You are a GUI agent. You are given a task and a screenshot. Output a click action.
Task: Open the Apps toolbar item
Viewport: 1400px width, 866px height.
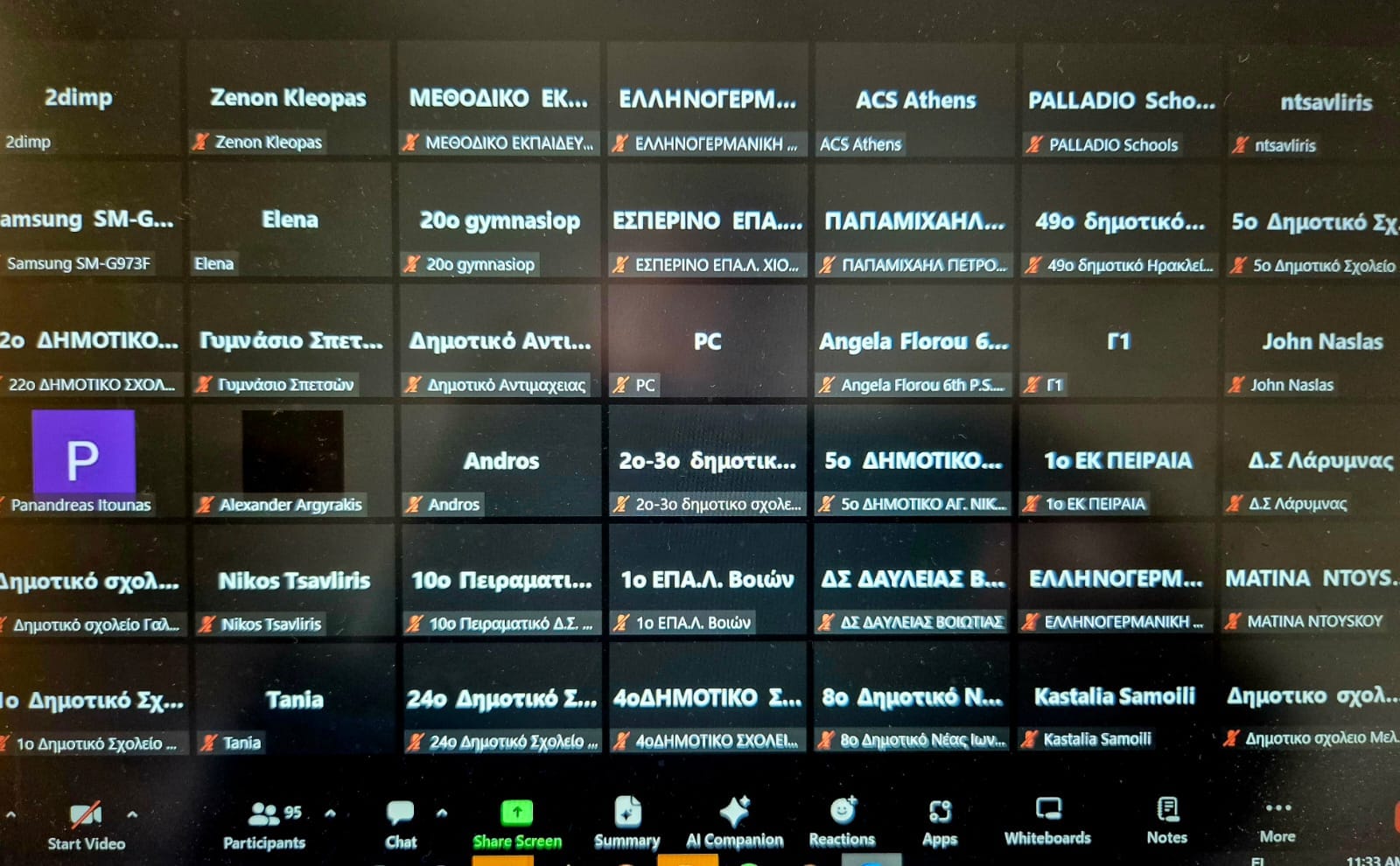coord(940,822)
